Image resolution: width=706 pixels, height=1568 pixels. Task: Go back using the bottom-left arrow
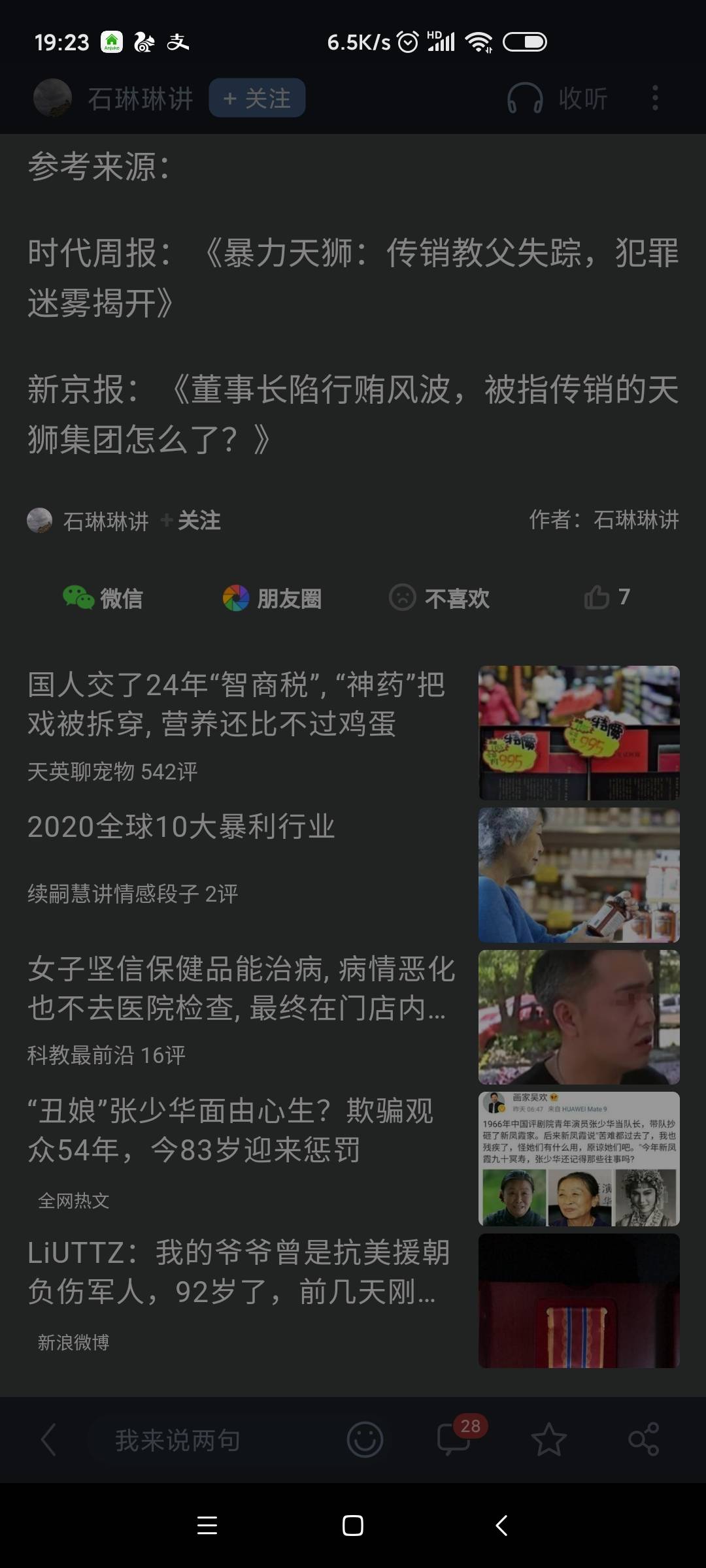[48, 1440]
